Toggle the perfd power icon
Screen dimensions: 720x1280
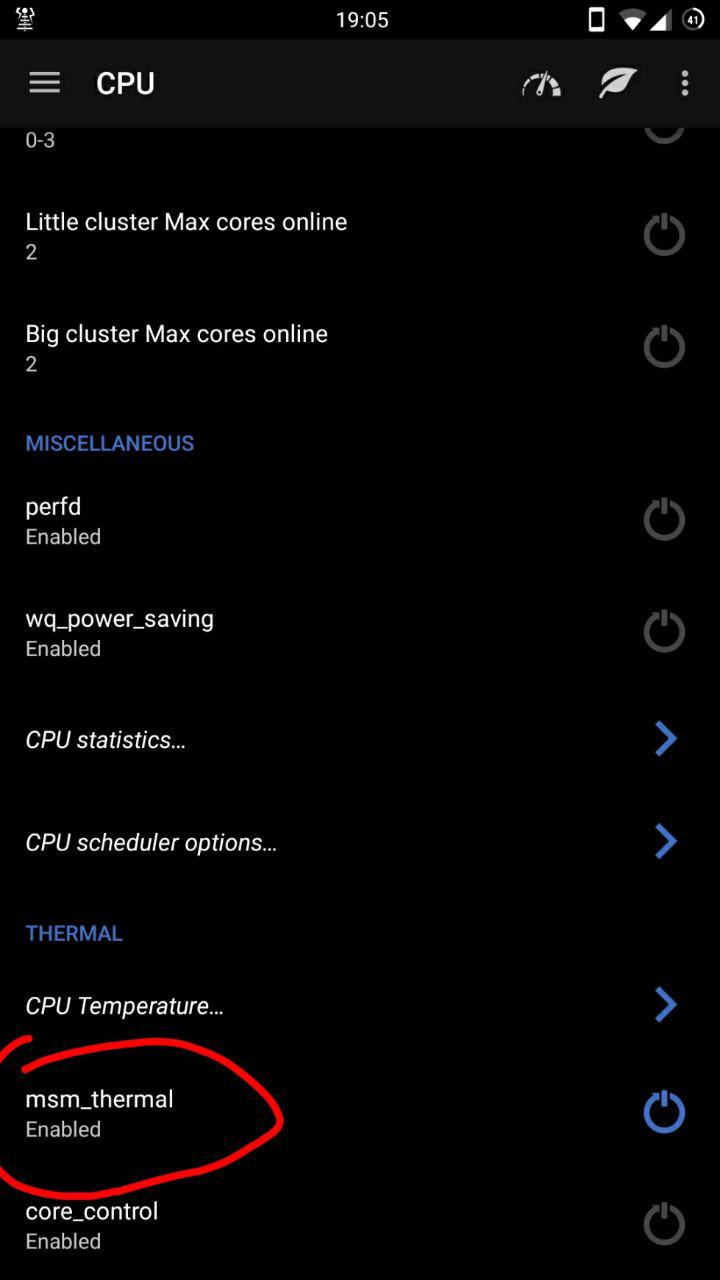click(x=664, y=520)
